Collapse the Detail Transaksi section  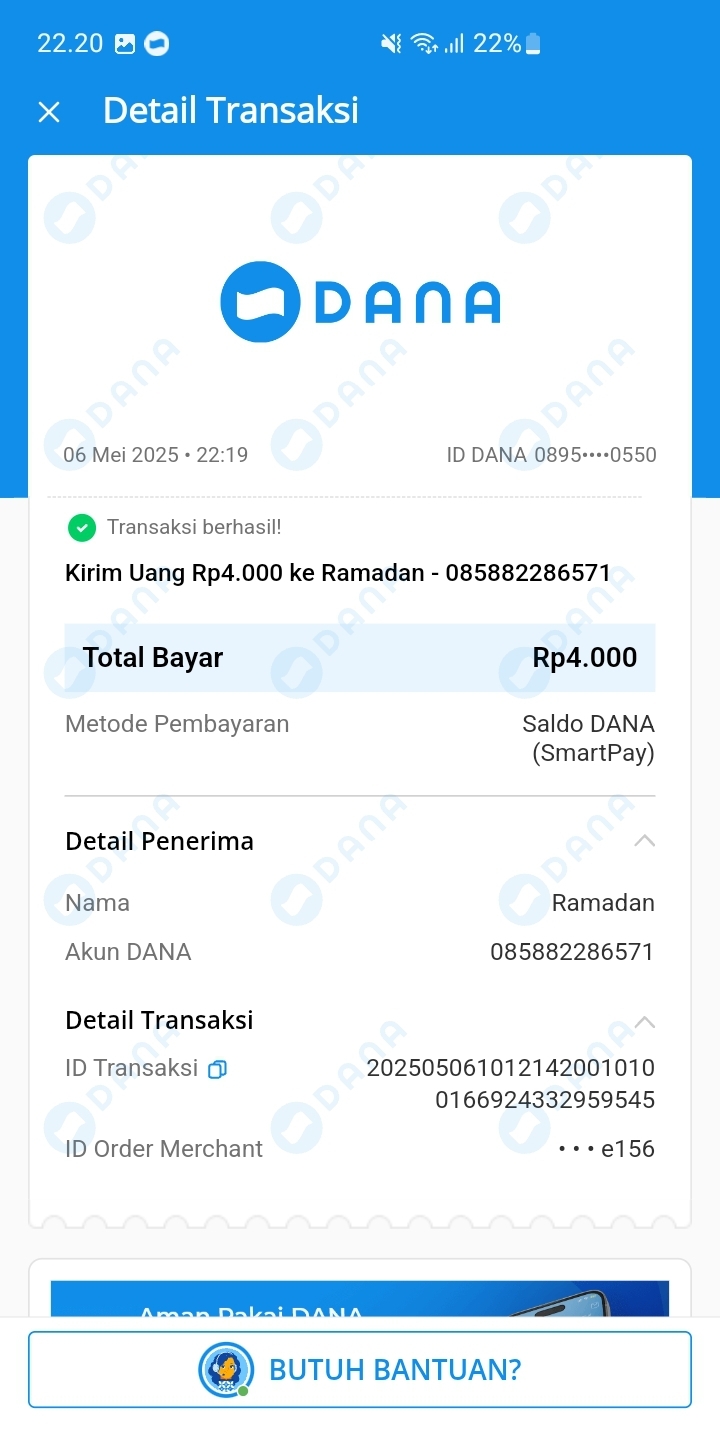click(644, 1021)
